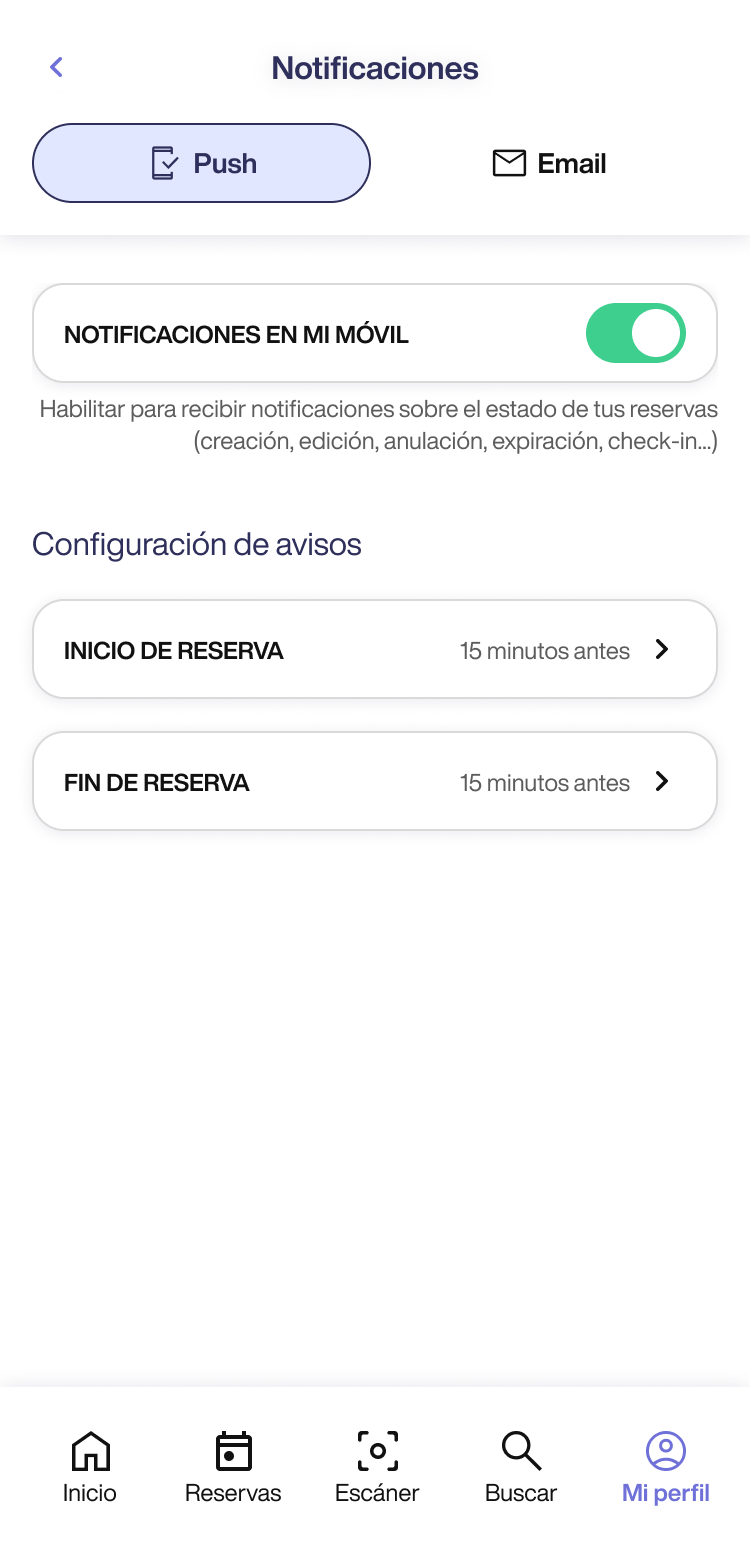Disable Notificaciones en mi móvil switch
The height and width of the screenshot is (1547, 750).
pos(635,334)
